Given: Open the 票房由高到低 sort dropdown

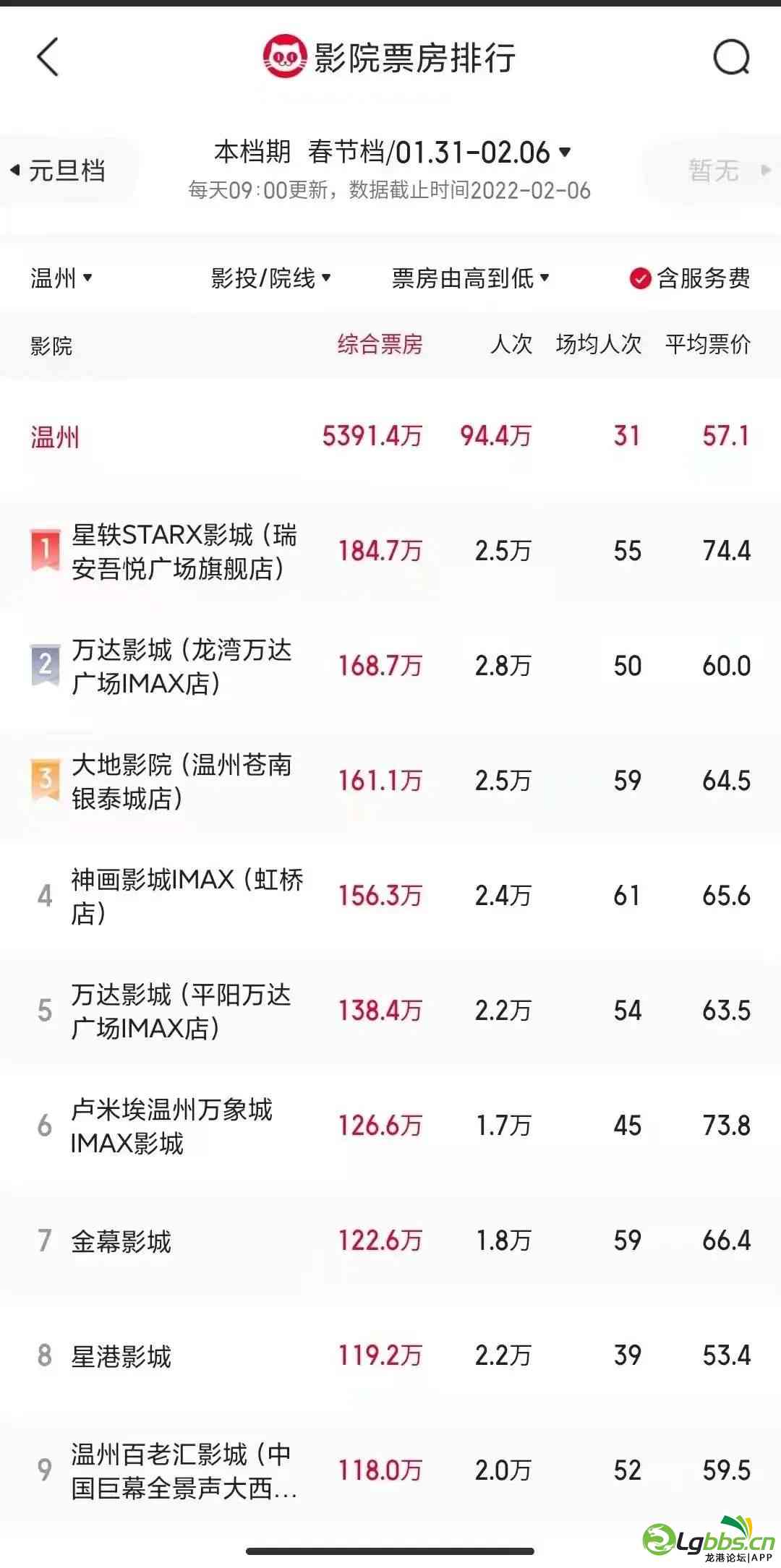Looking at the screenshot, I should tap(470, 278).
